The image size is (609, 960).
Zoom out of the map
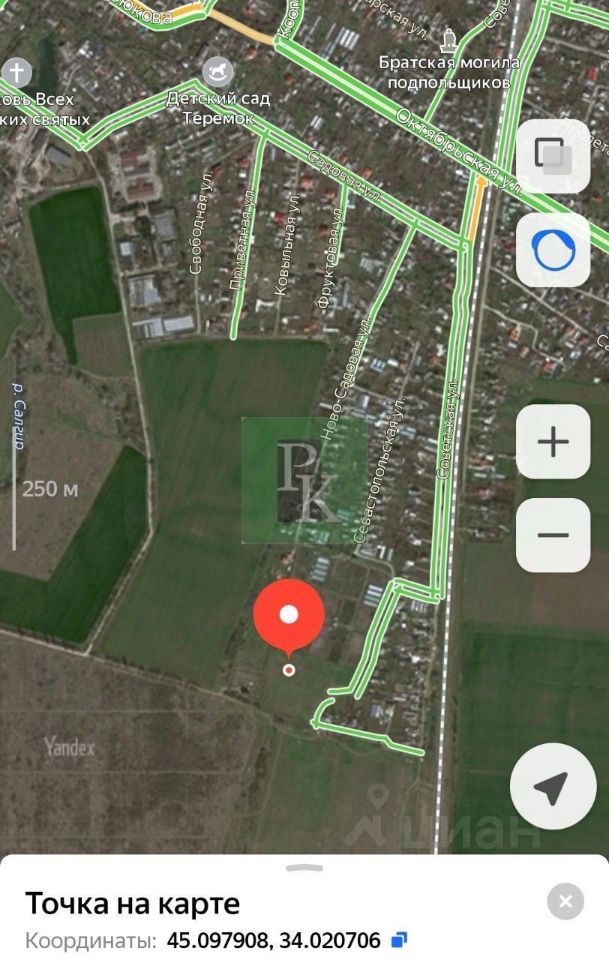pos(552,535)
